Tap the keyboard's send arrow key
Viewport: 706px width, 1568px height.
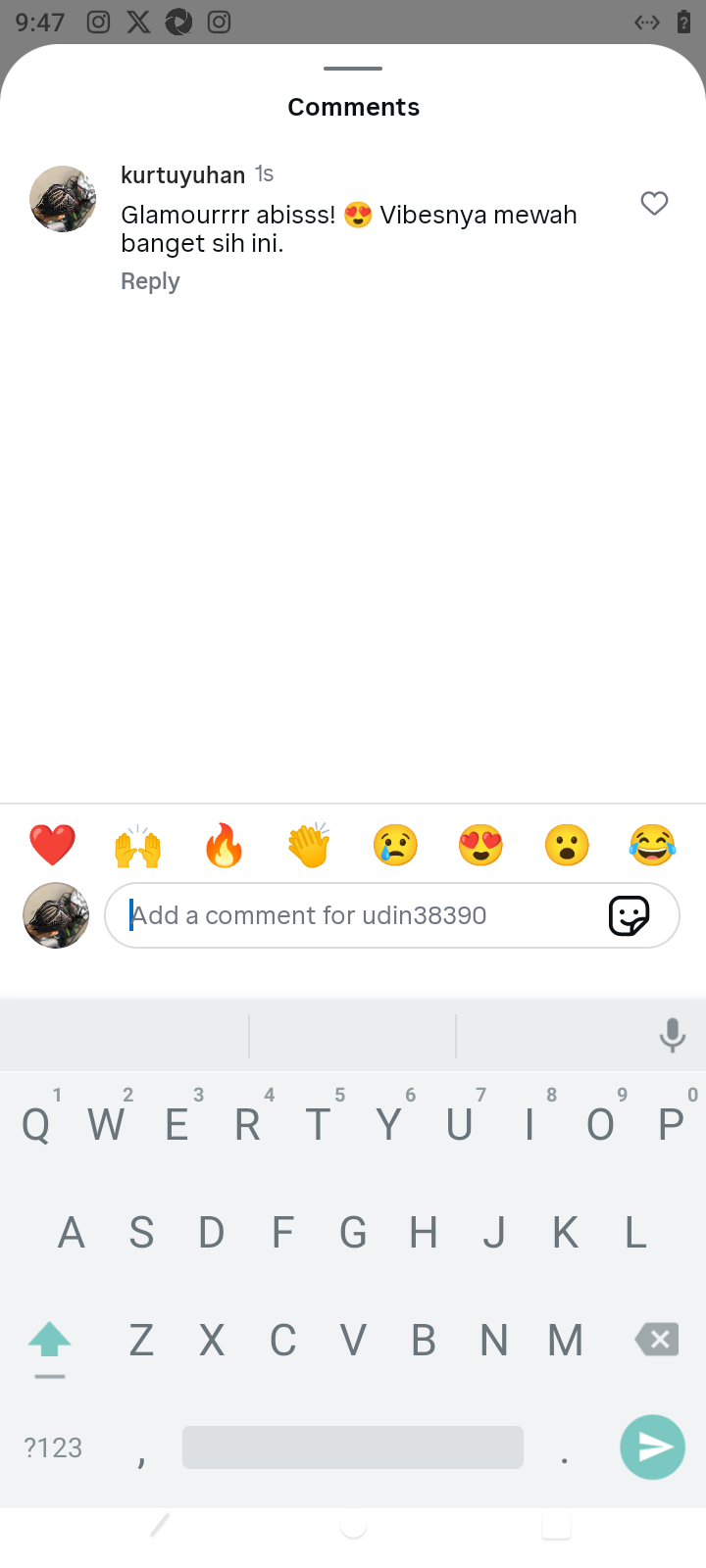pos(652,1446)
